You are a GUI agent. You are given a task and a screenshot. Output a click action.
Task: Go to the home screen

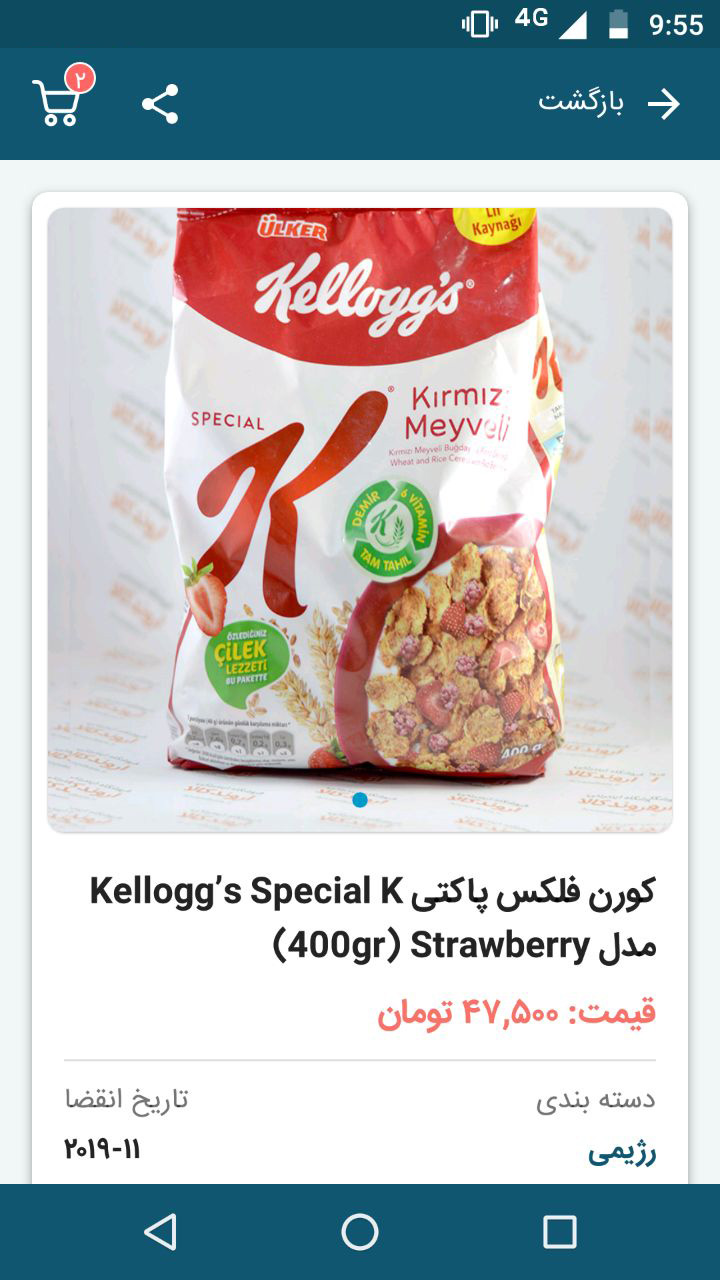(360, 1232)
